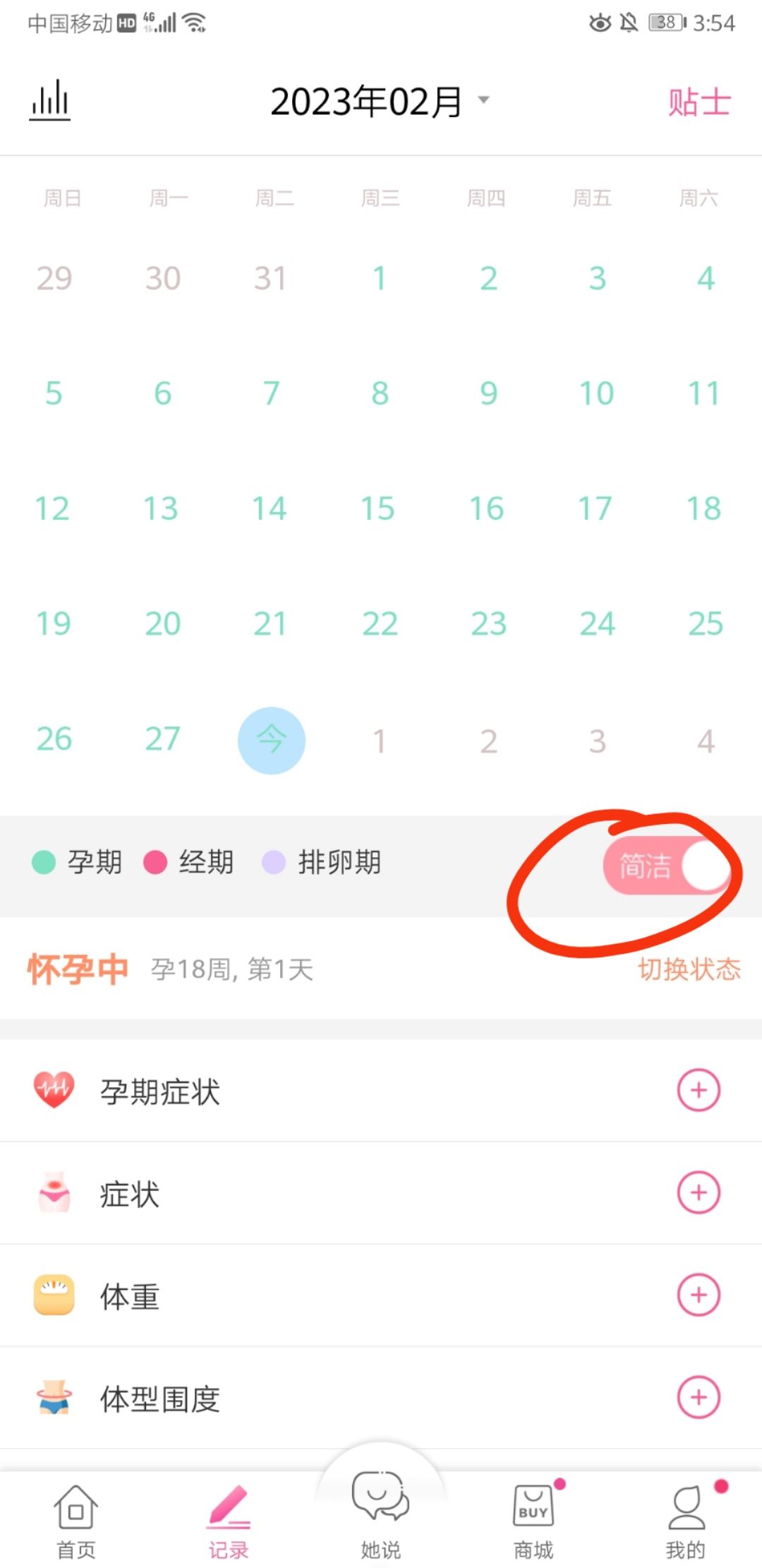Add a 体型围度 record
The image size is (762, 1568).
[698, 1397]
